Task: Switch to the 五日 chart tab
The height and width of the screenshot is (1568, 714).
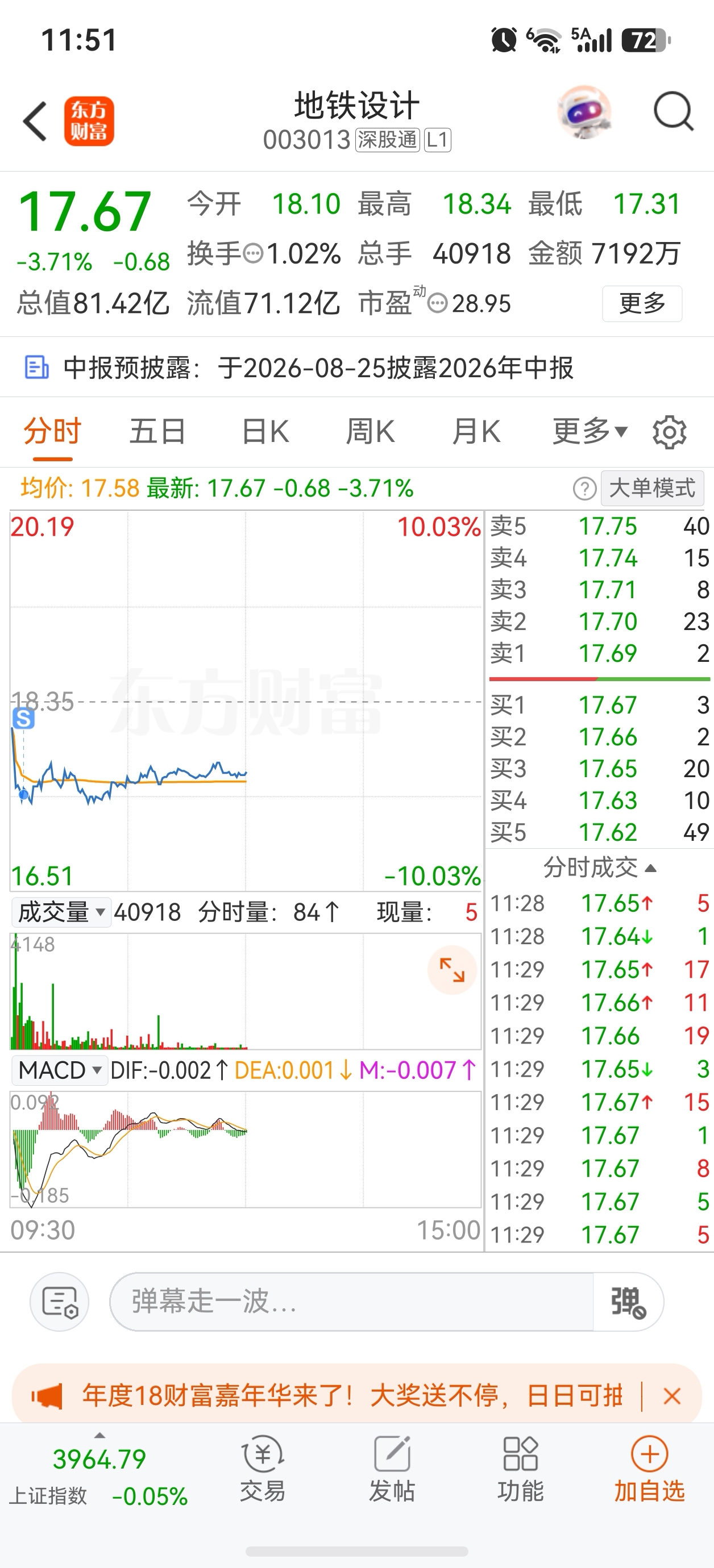Action: coord(157,432)
